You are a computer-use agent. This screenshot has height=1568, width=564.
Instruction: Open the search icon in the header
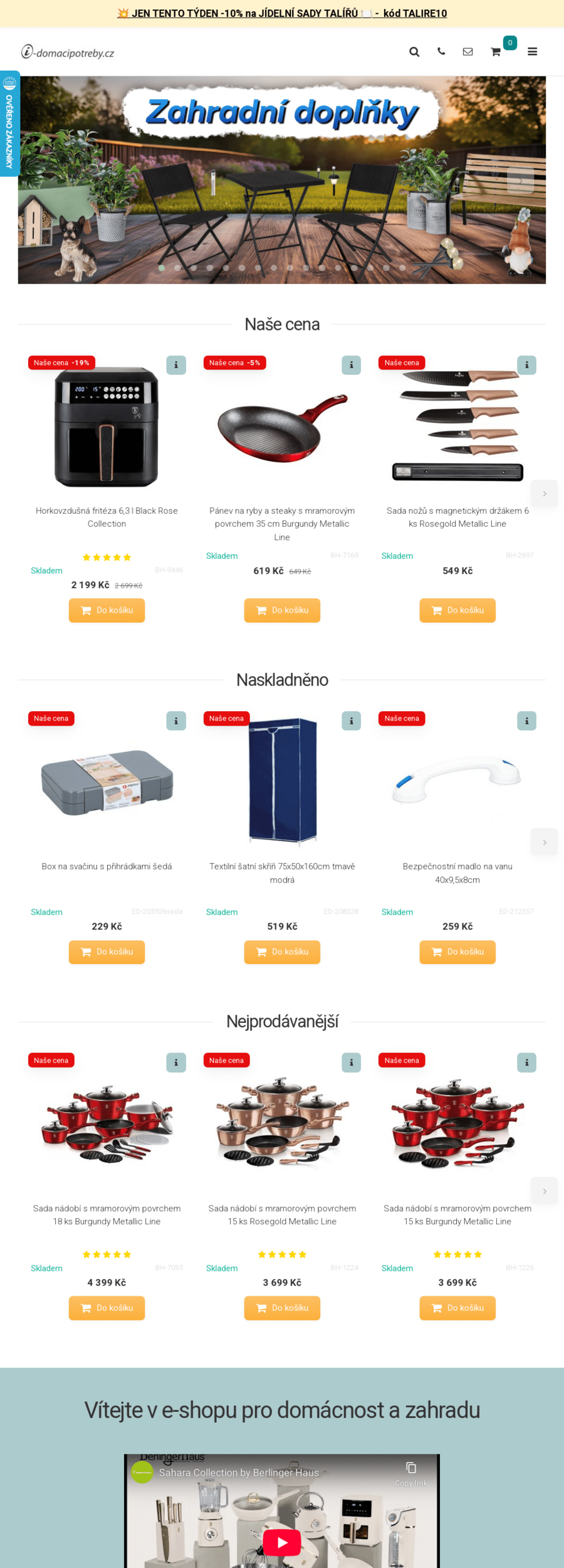click(414, 52)
